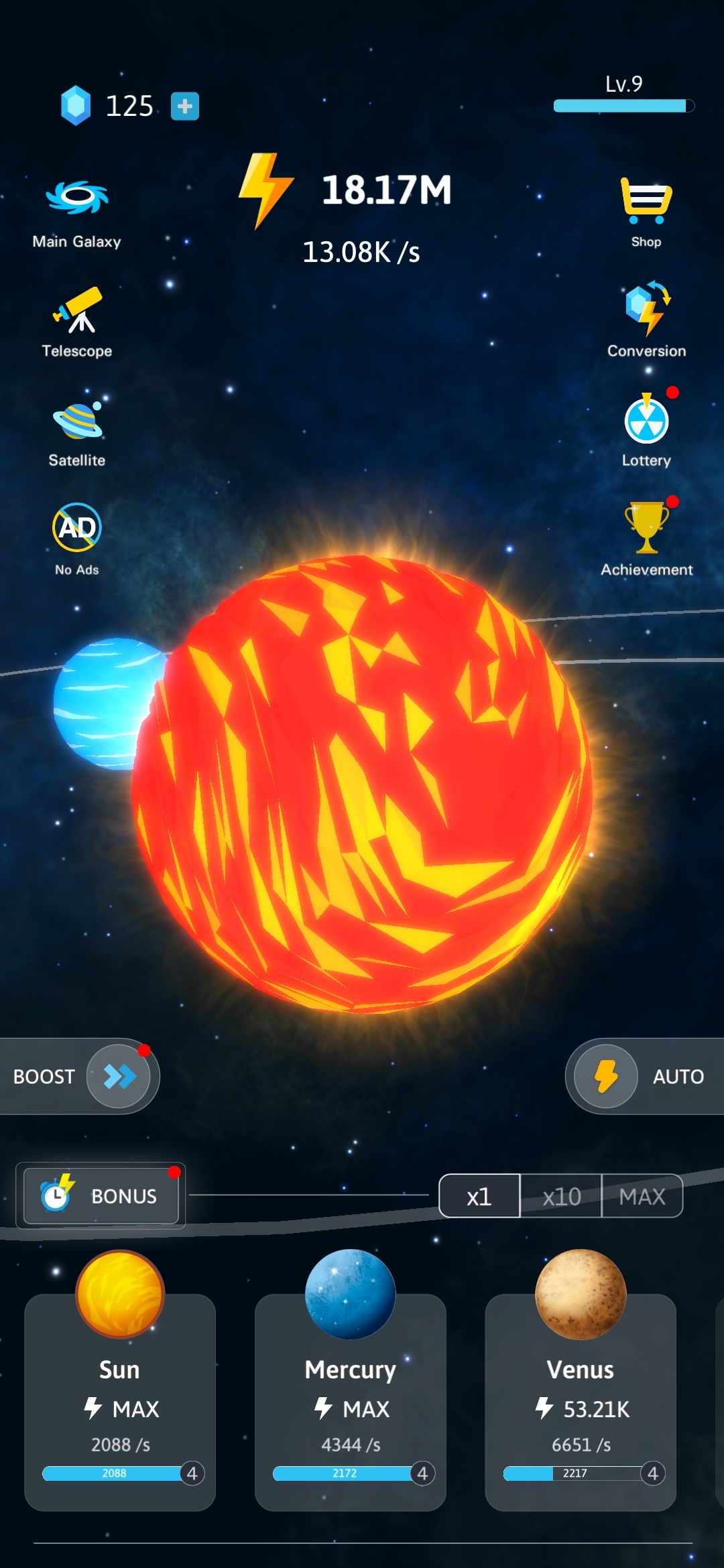Switch to the MAX upgrade multiplier

coord(642,1196)
